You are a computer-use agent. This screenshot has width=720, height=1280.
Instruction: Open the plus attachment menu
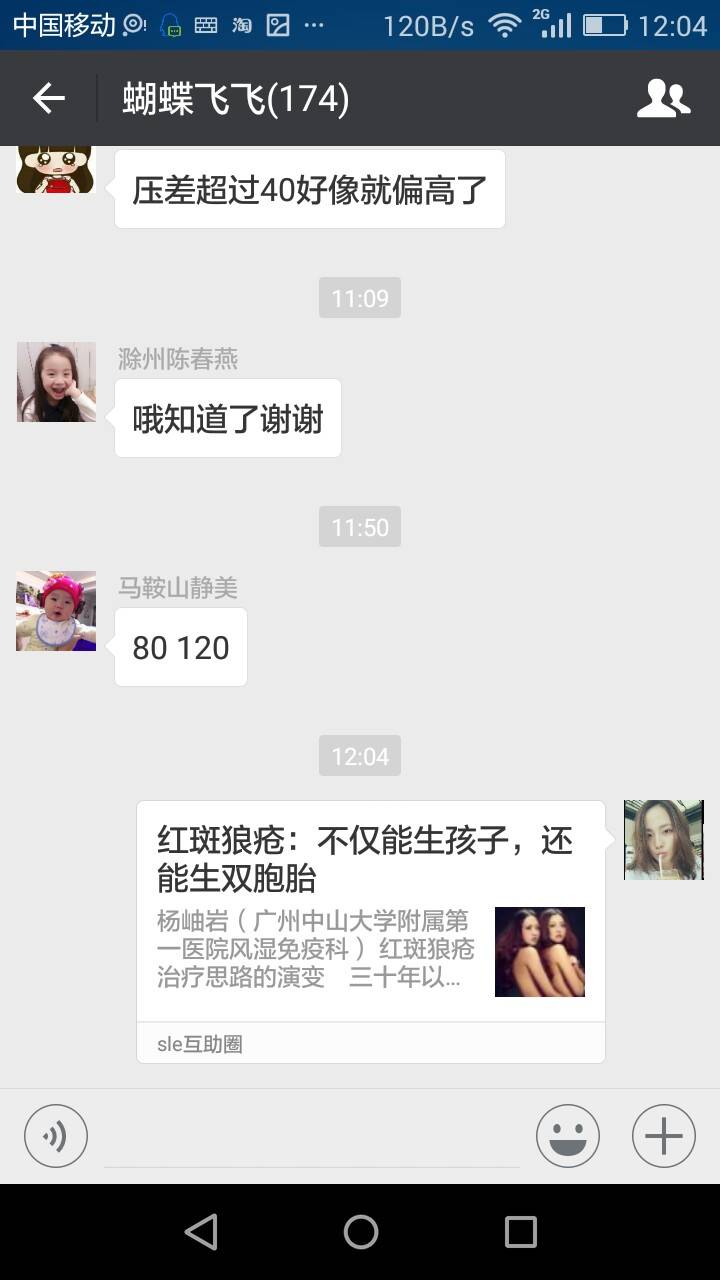[x=663, y=1136]
